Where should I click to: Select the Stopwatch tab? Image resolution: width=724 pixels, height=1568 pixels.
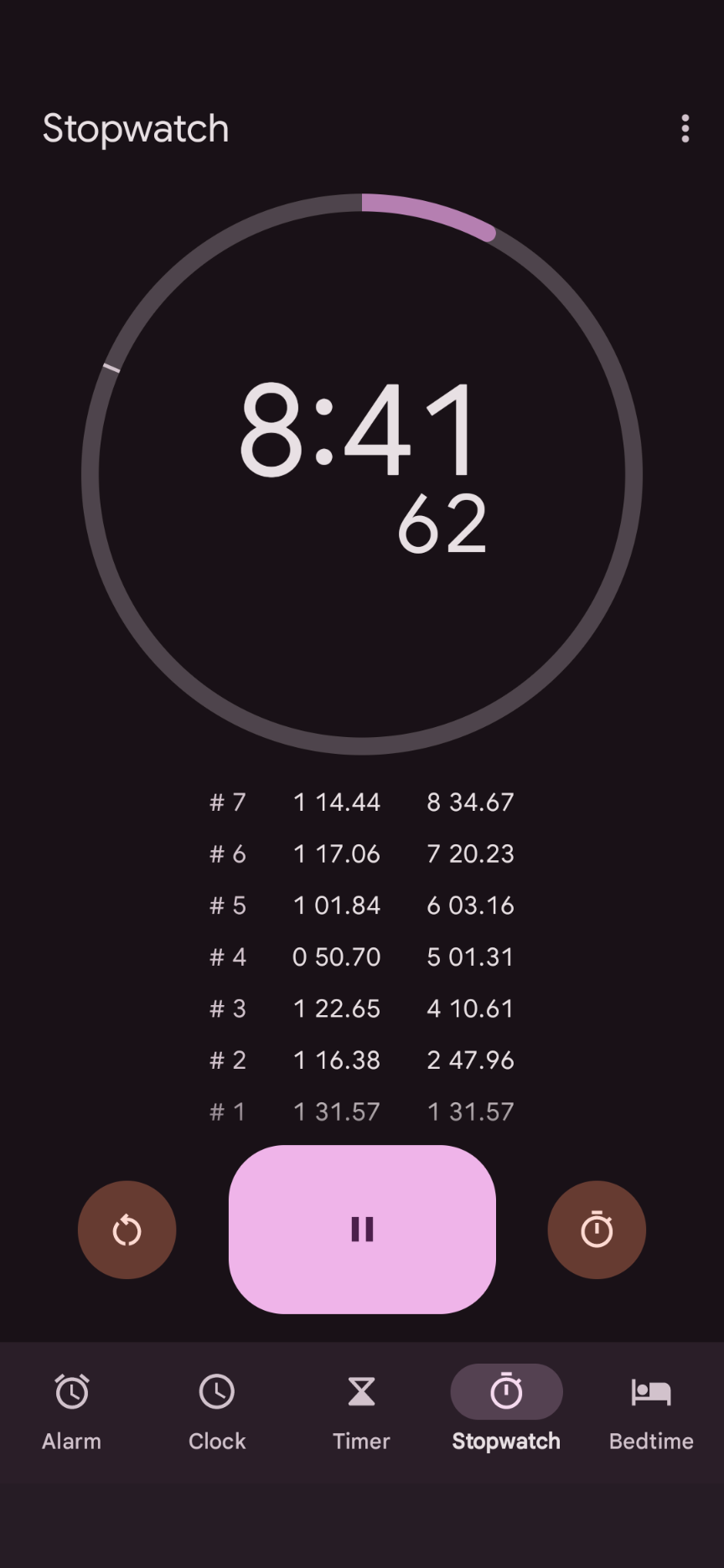pyautogui.click(x=506, y=1413)
